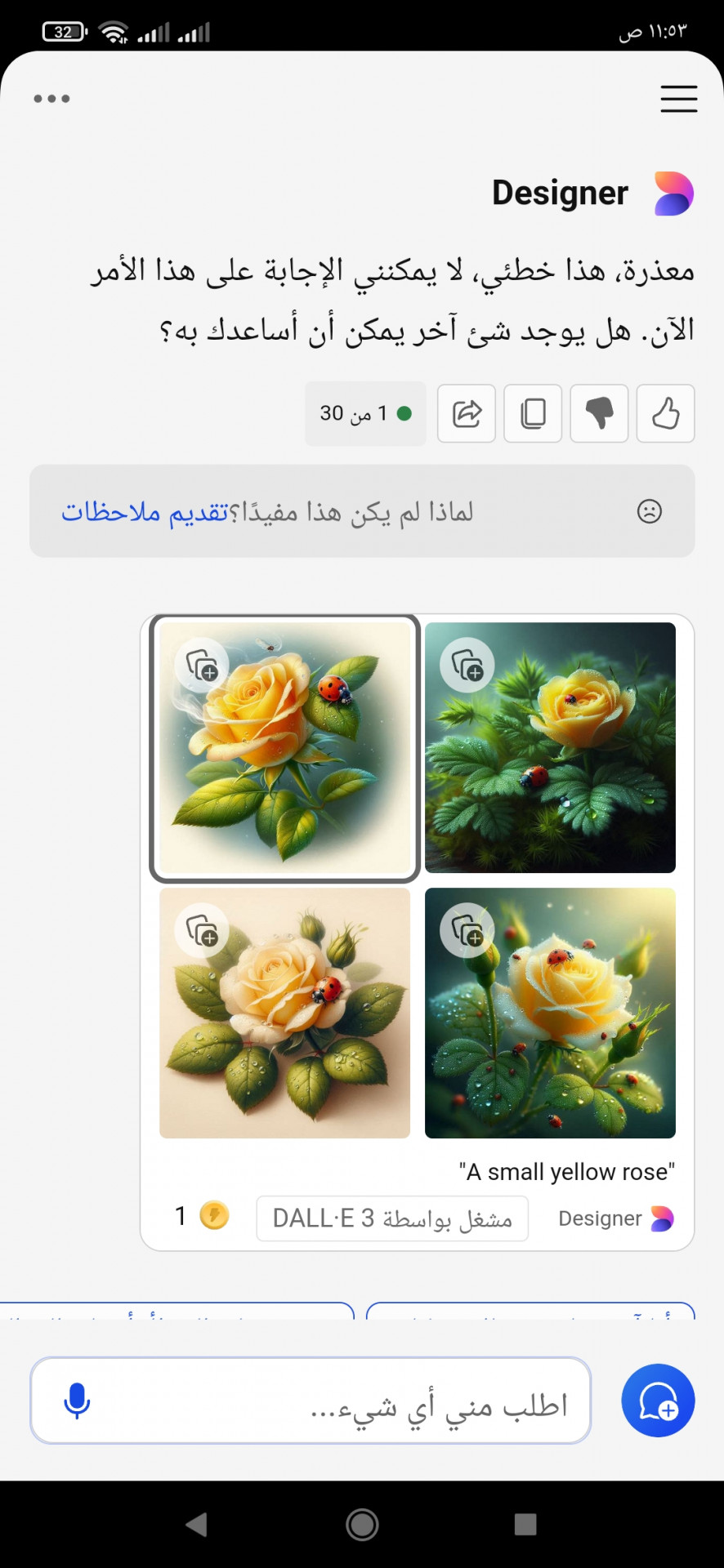Viewport: 724px width, 1568px height.
Task: Like the Designer response
Action: click(665, 413)
